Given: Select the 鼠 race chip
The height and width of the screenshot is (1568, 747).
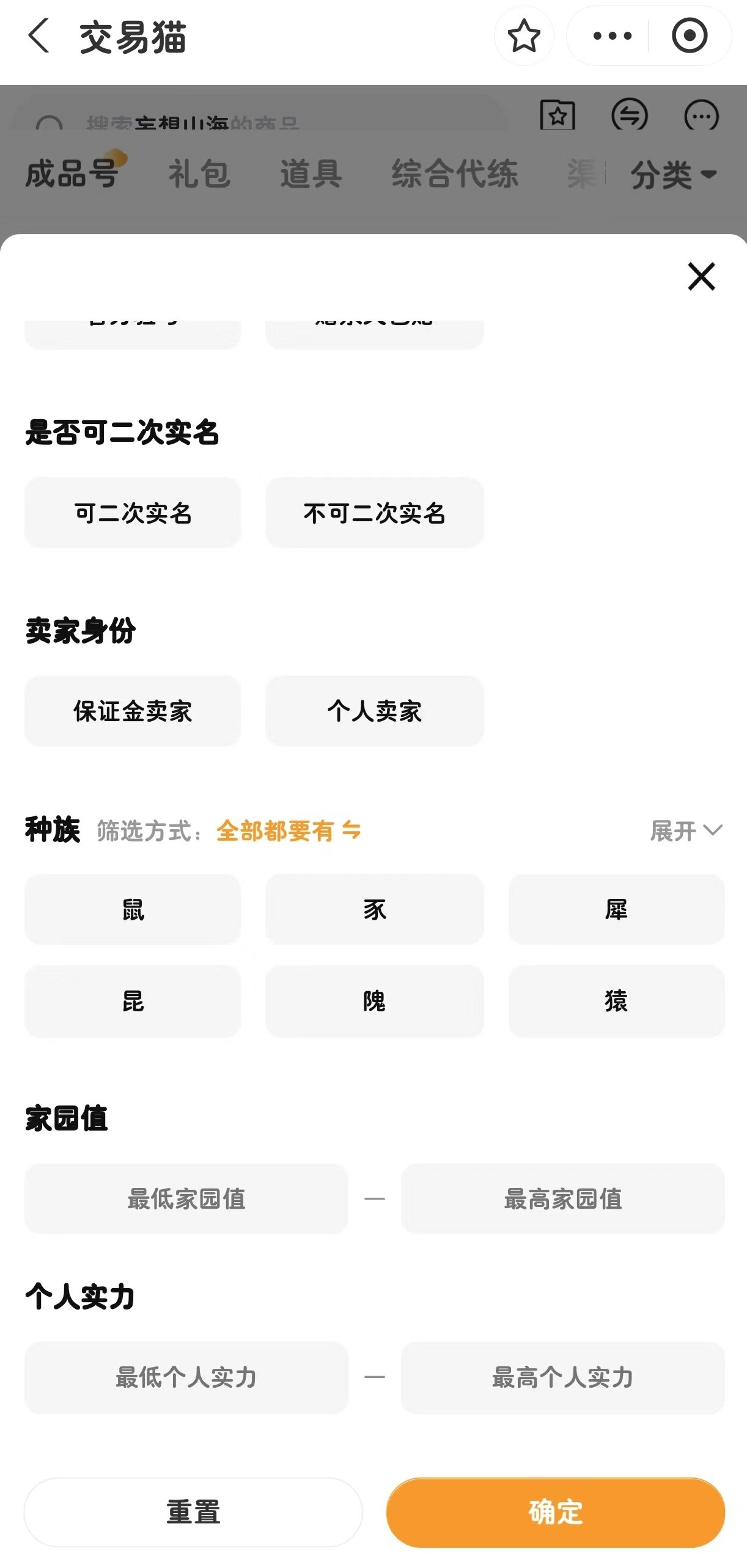Looking at the screenshot, I should point(133,909).
